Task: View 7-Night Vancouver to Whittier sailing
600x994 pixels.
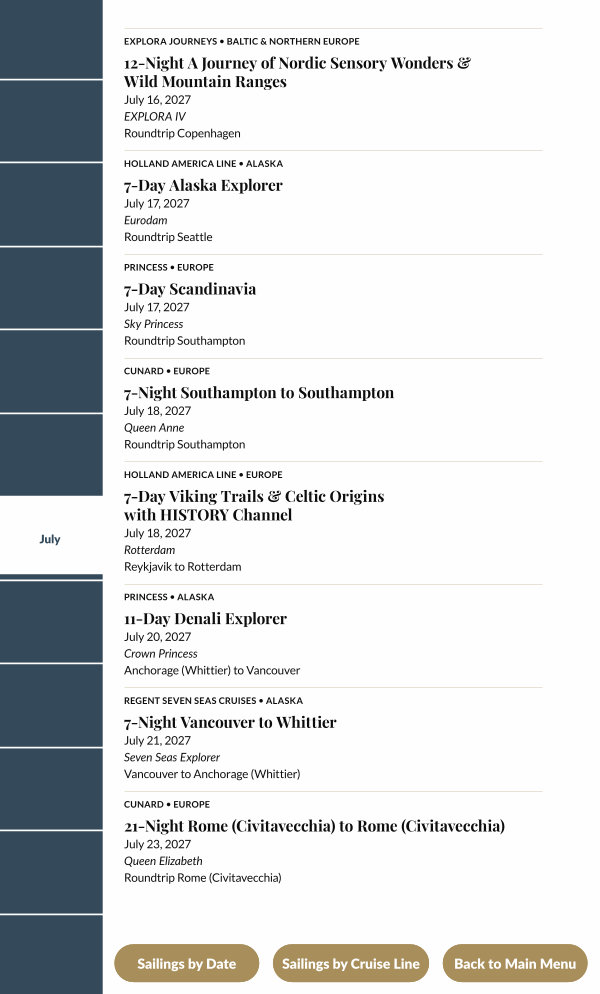Action: pos(230,723)
